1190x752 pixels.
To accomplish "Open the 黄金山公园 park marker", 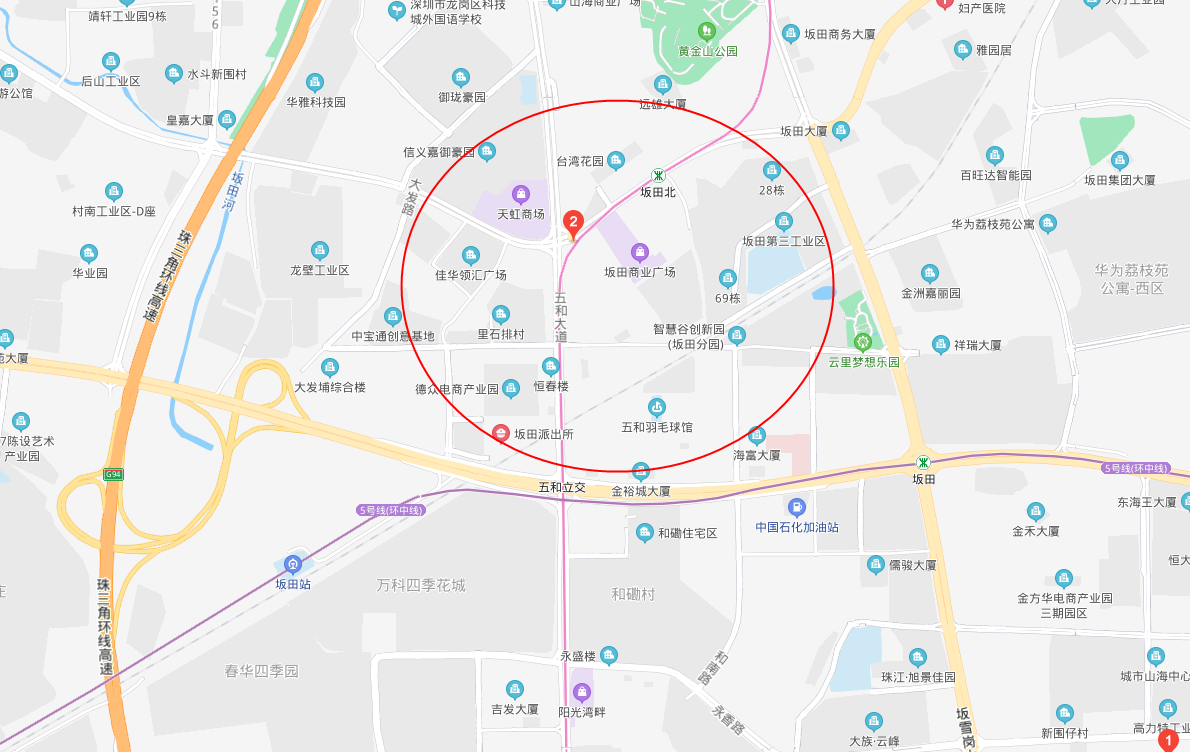I will point(707,31).
